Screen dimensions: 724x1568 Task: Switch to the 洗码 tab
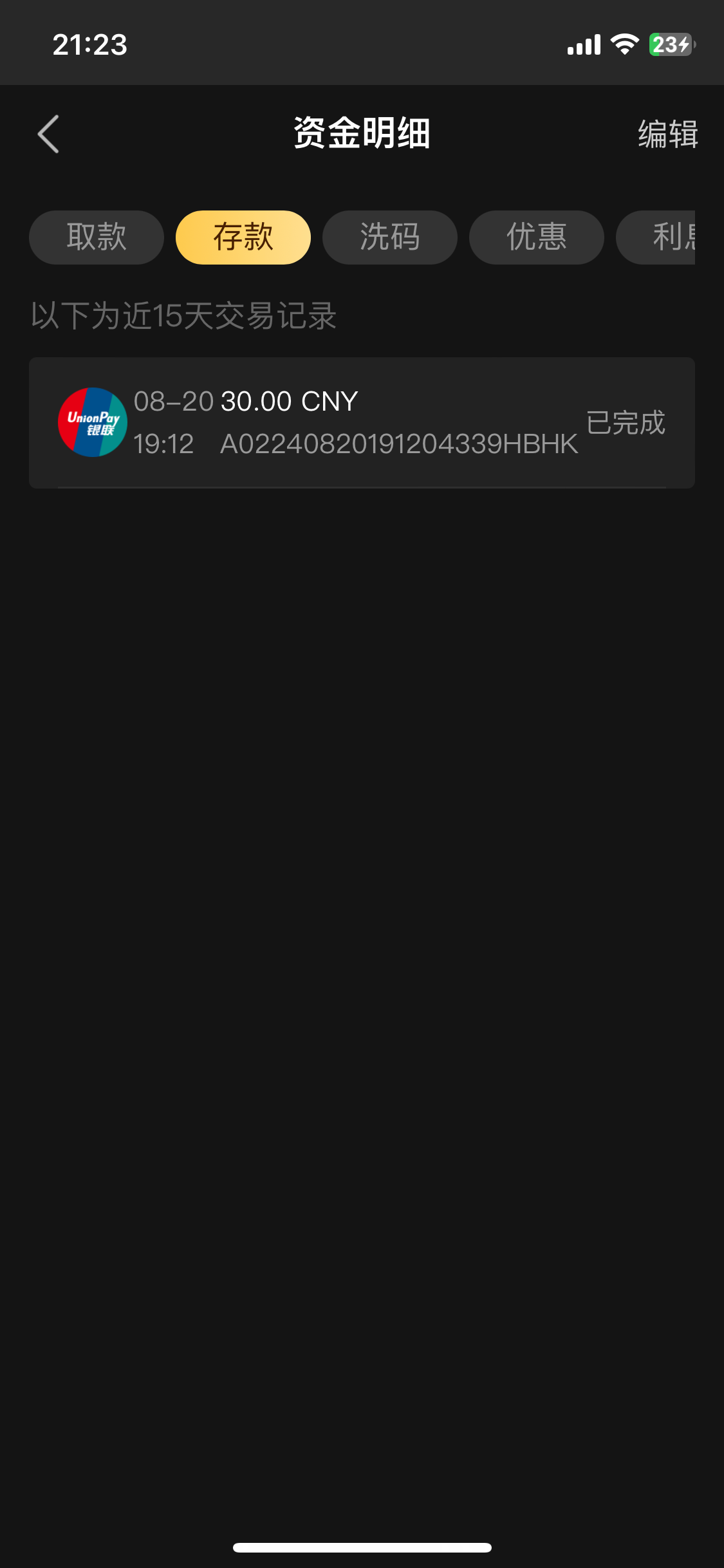tap(390, 237)
